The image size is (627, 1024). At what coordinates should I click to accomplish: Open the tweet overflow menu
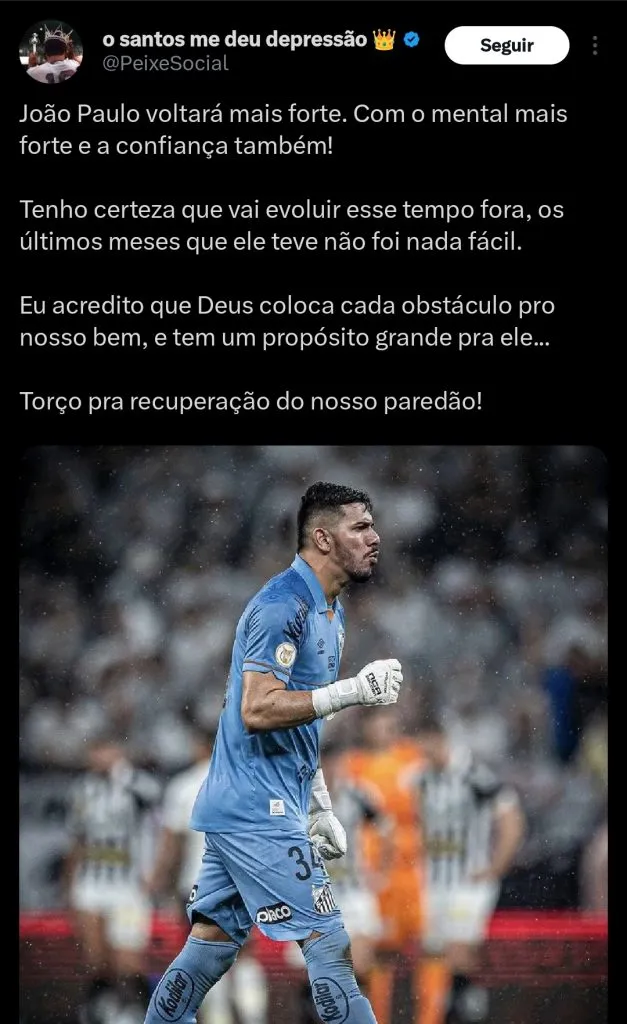(595, 46)
